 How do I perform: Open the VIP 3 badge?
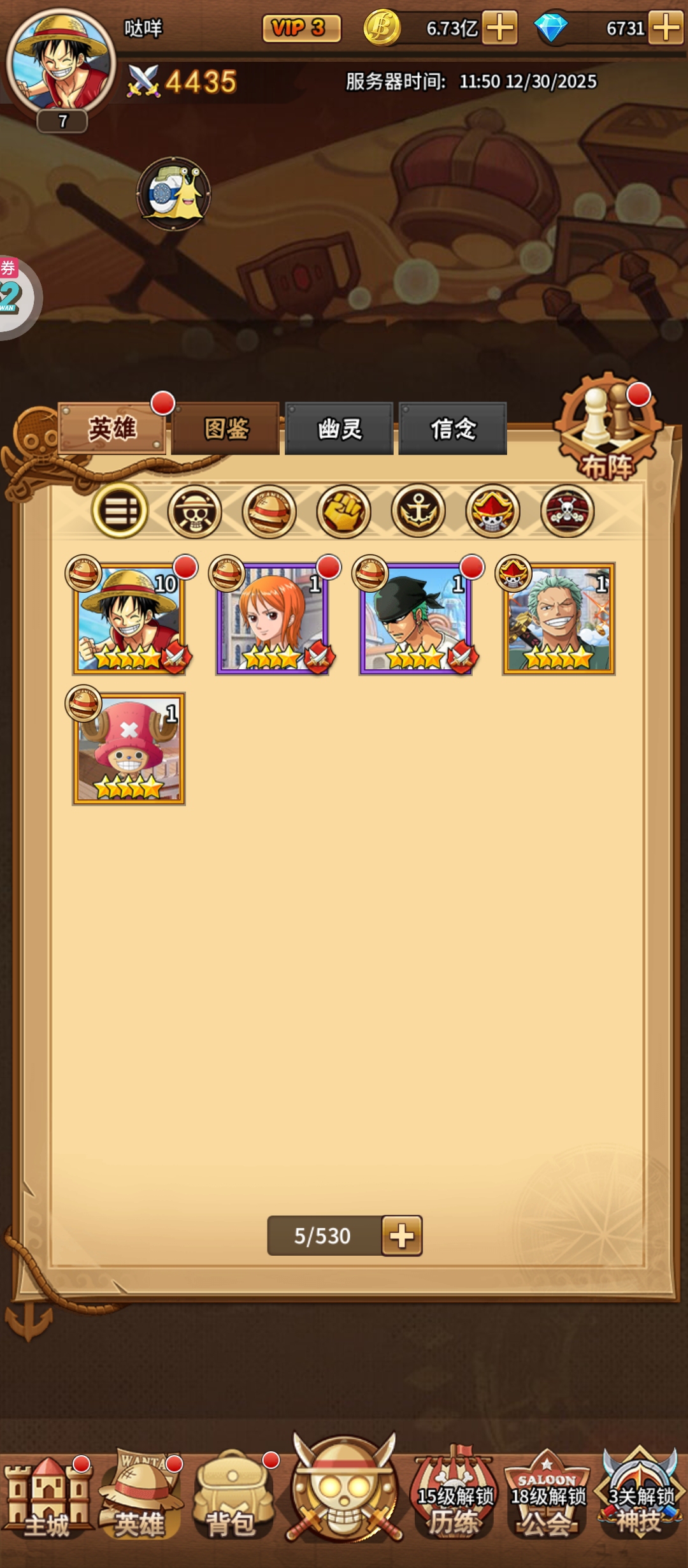click(301, 28)
